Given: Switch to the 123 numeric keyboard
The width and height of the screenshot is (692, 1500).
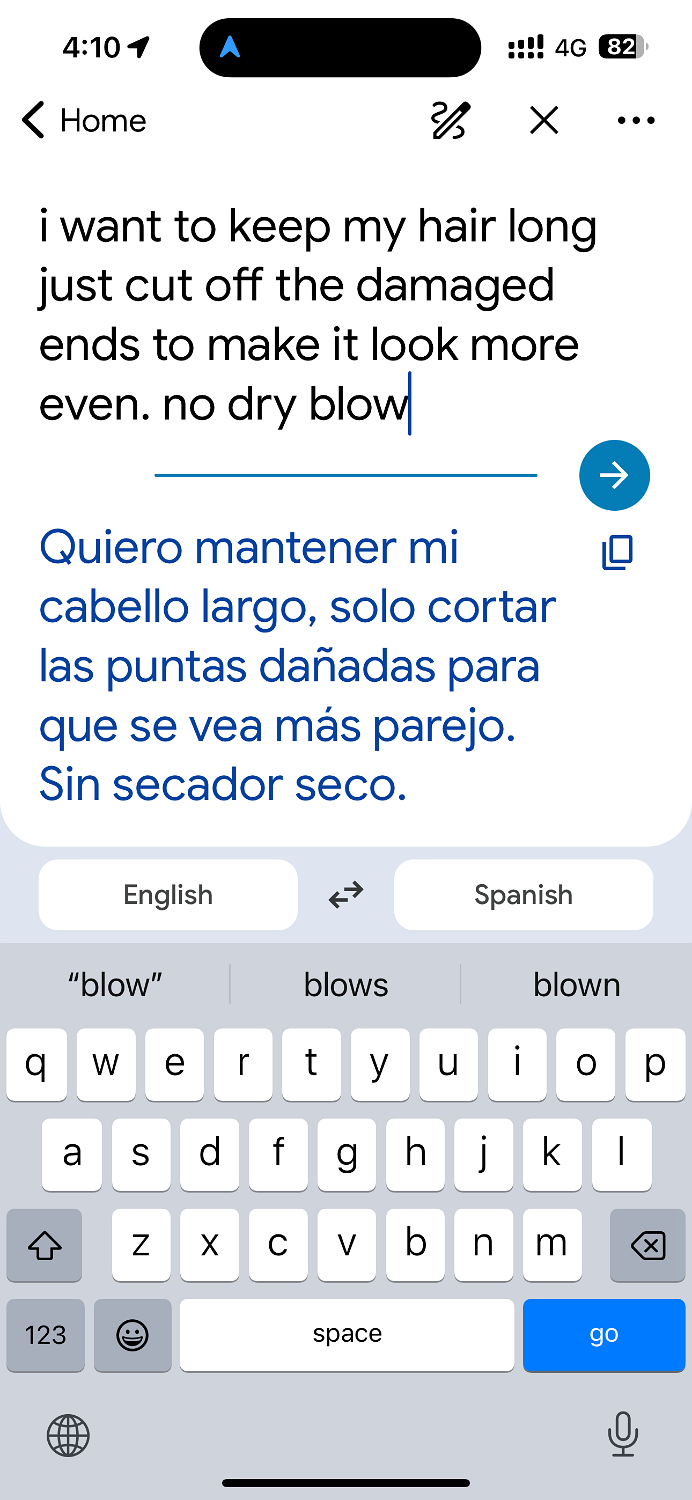Looking at the screenshot, I should click(46, 1335).
